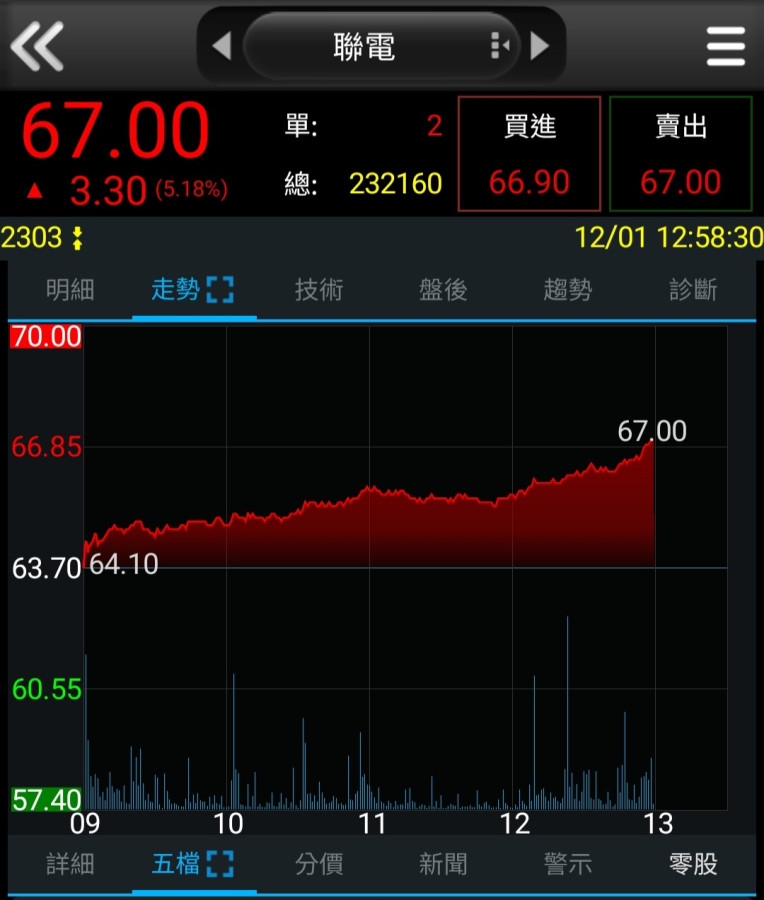Switch to the next stock

540,46
